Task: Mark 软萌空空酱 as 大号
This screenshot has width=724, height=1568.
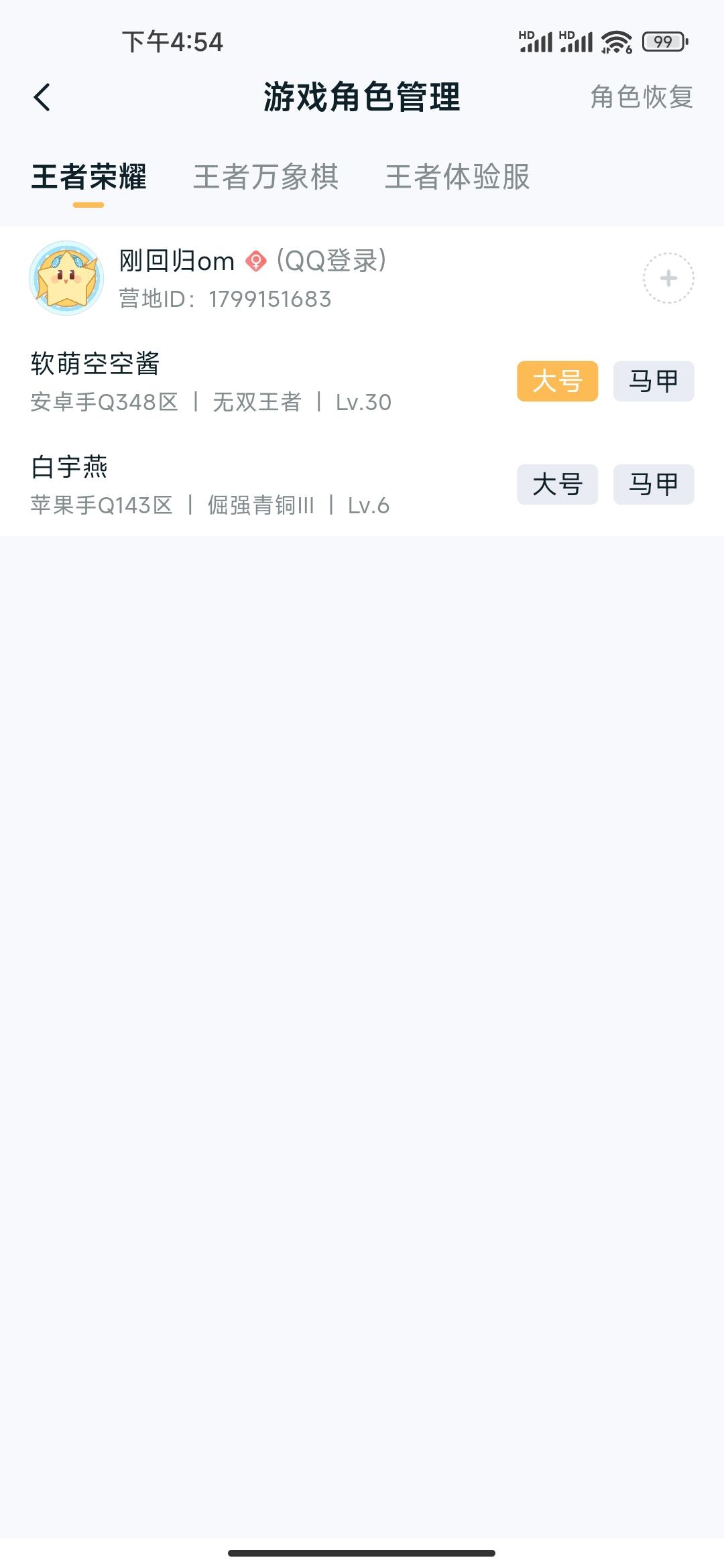Action: [x=556, y=381]
